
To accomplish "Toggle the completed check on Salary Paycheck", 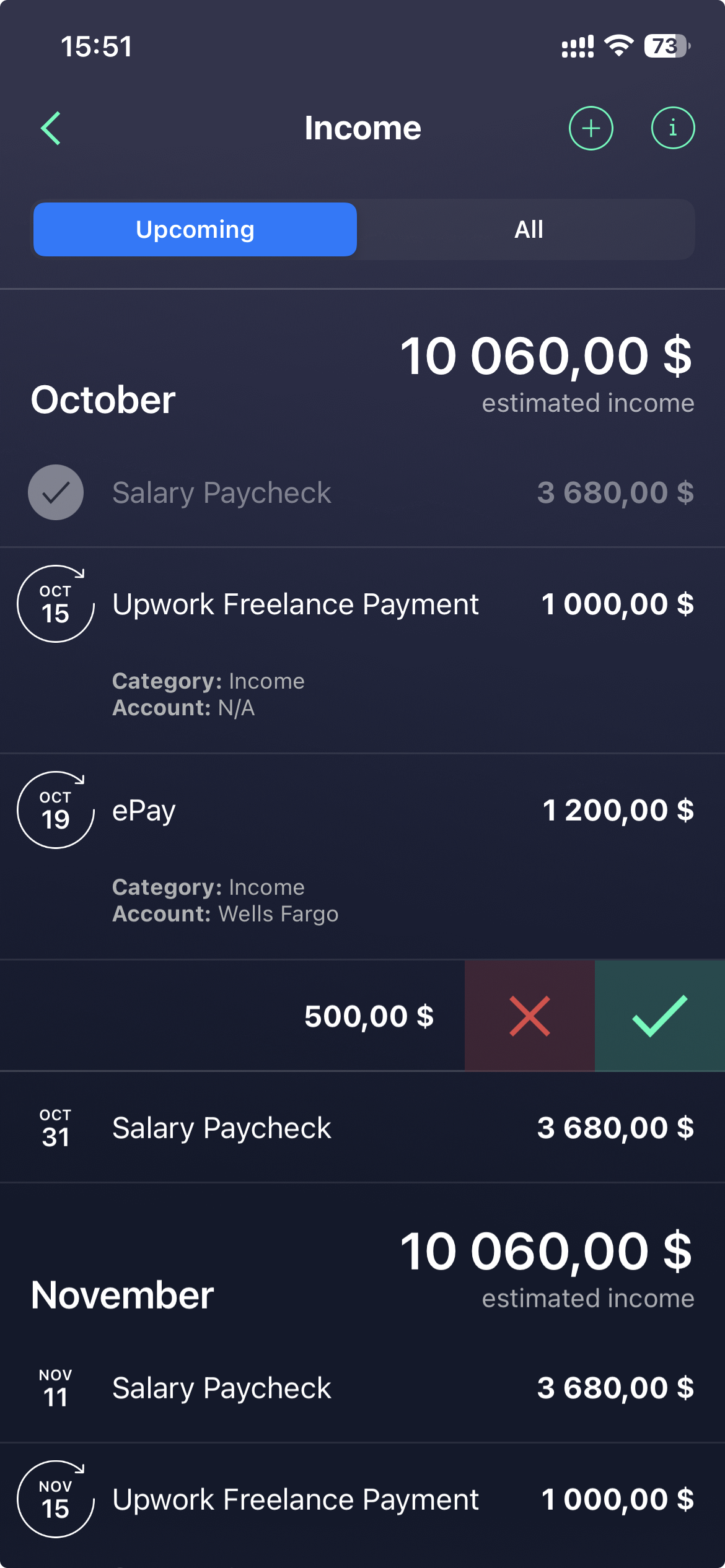I will coord(55,492).
